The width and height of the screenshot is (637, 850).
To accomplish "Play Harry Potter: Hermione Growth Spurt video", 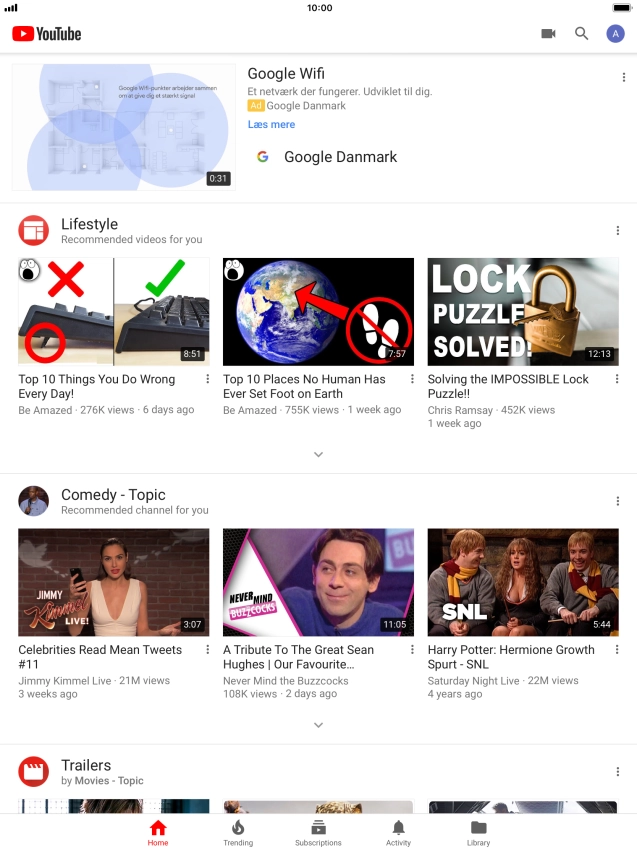I will pos(522,582).
